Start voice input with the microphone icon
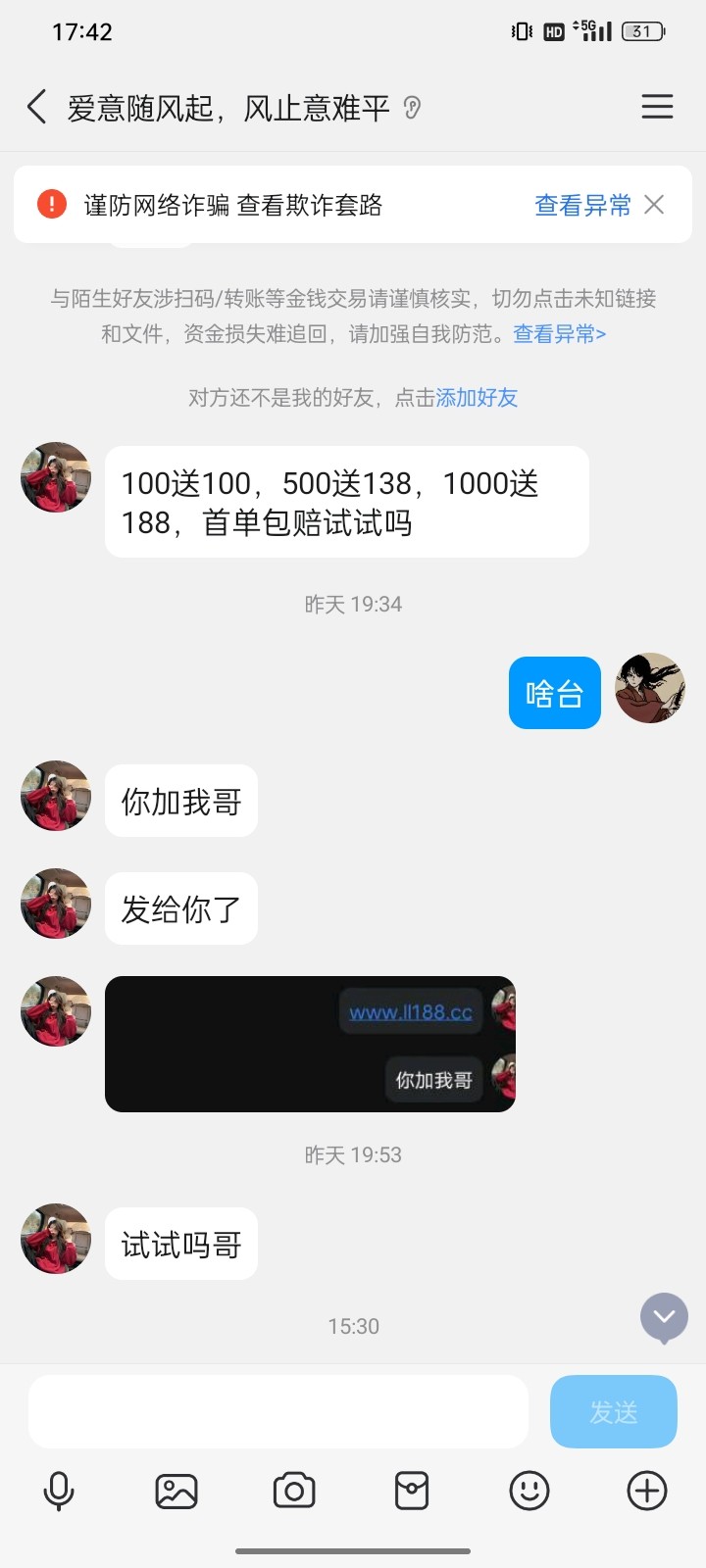 [59, 1492]
